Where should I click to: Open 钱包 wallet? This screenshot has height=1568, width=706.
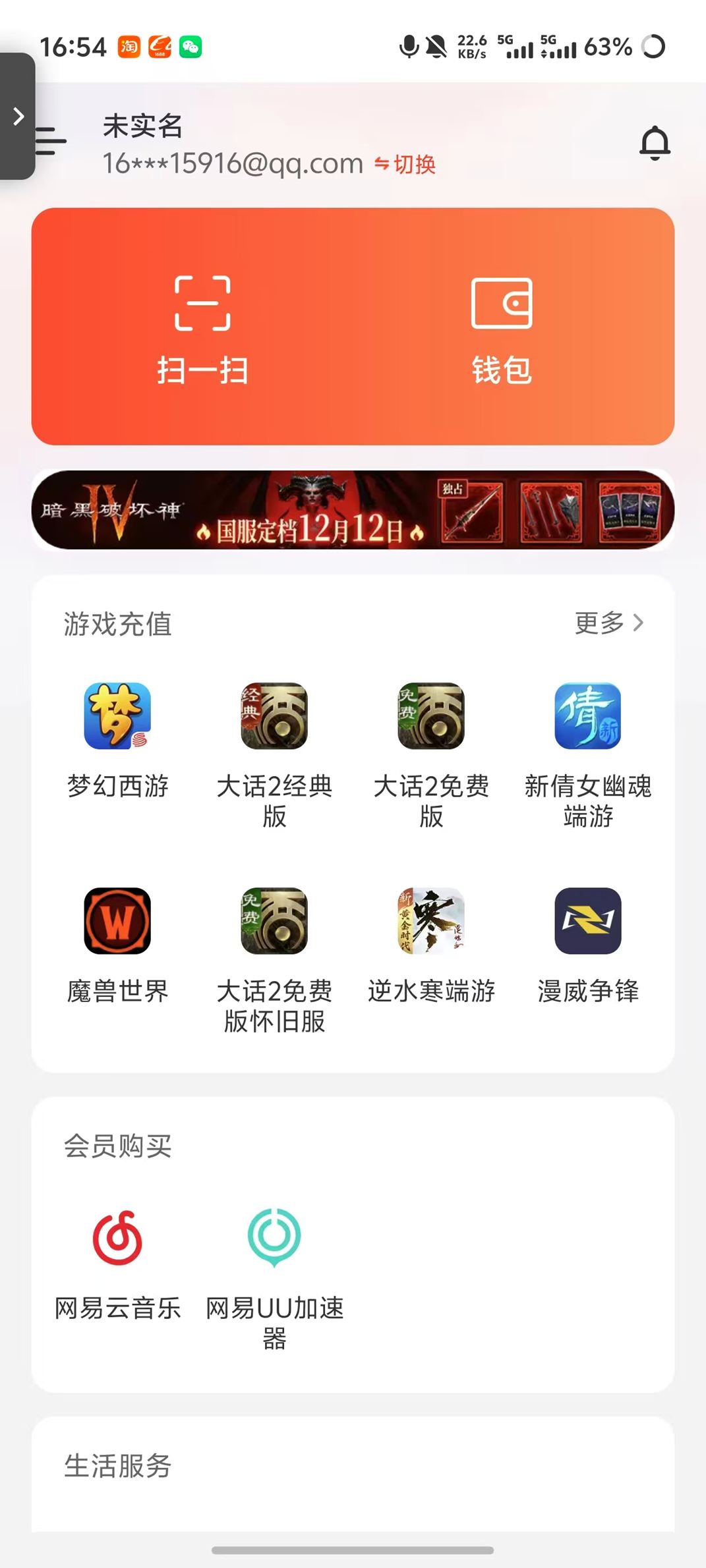[502, 329]
